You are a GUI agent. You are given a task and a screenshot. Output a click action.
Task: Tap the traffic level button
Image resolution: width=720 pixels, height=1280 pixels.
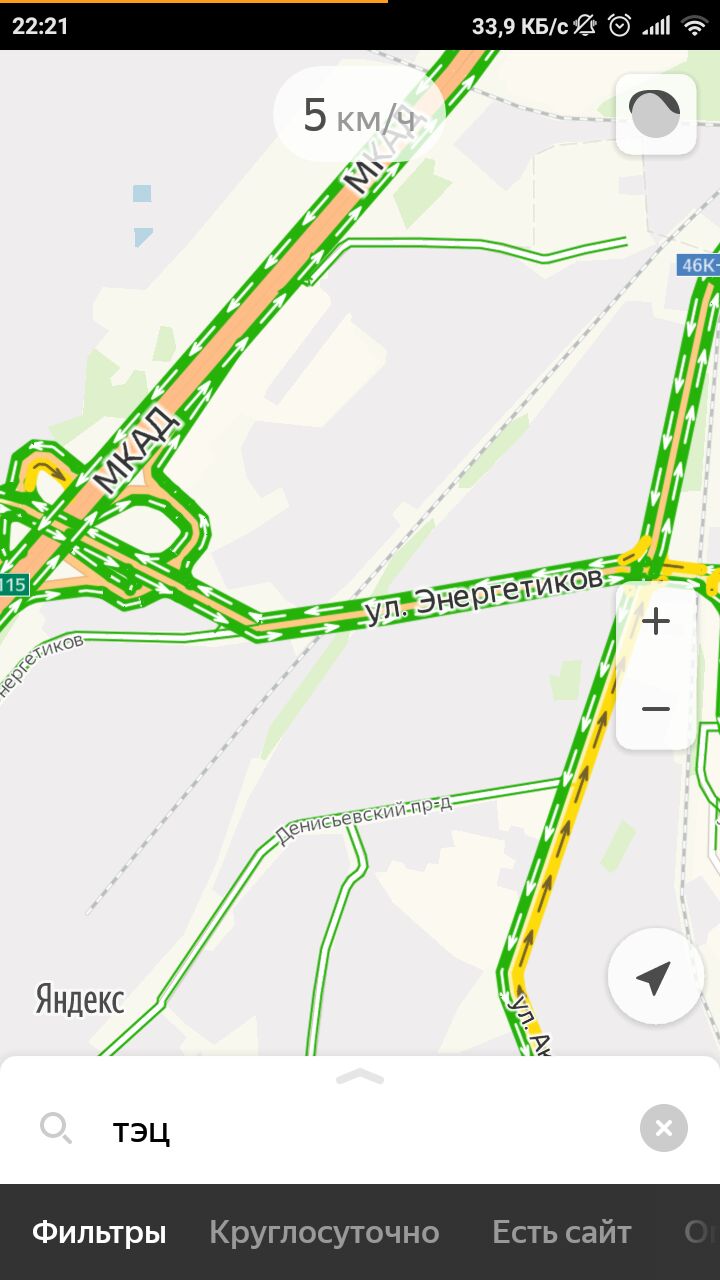(x=656, y=115)
